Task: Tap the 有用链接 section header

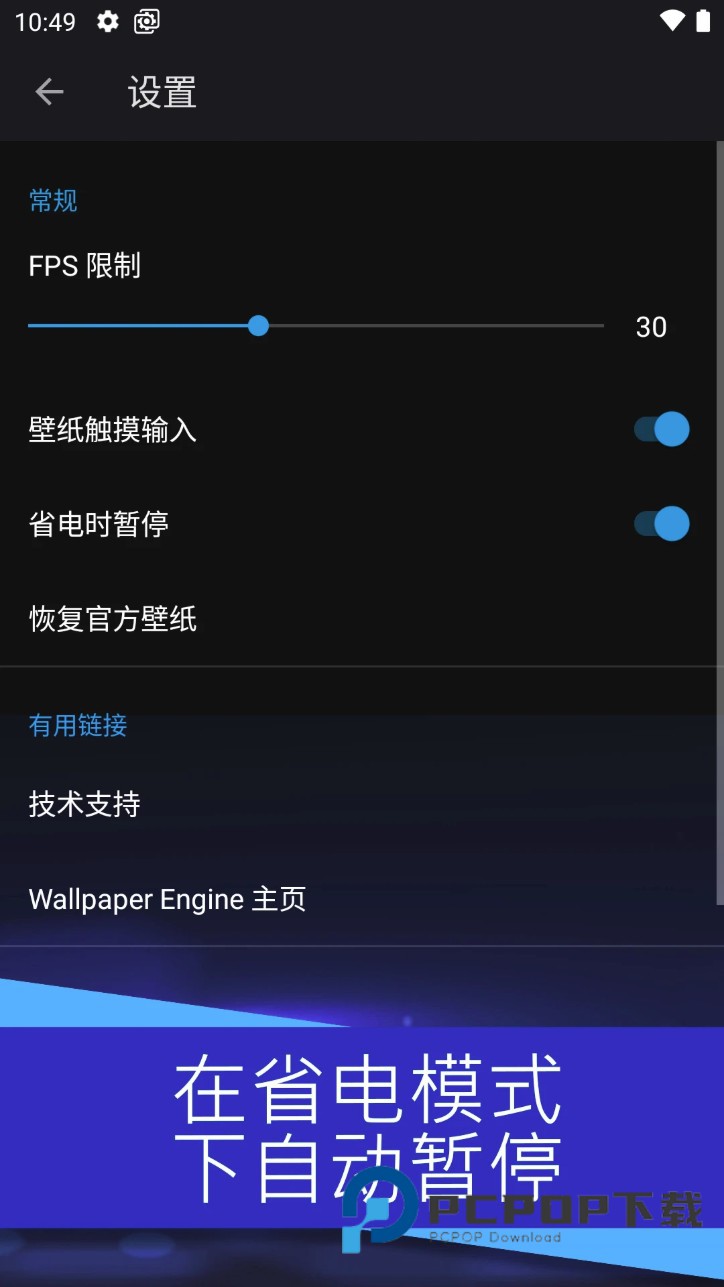Action: click(x=77, y=726)
